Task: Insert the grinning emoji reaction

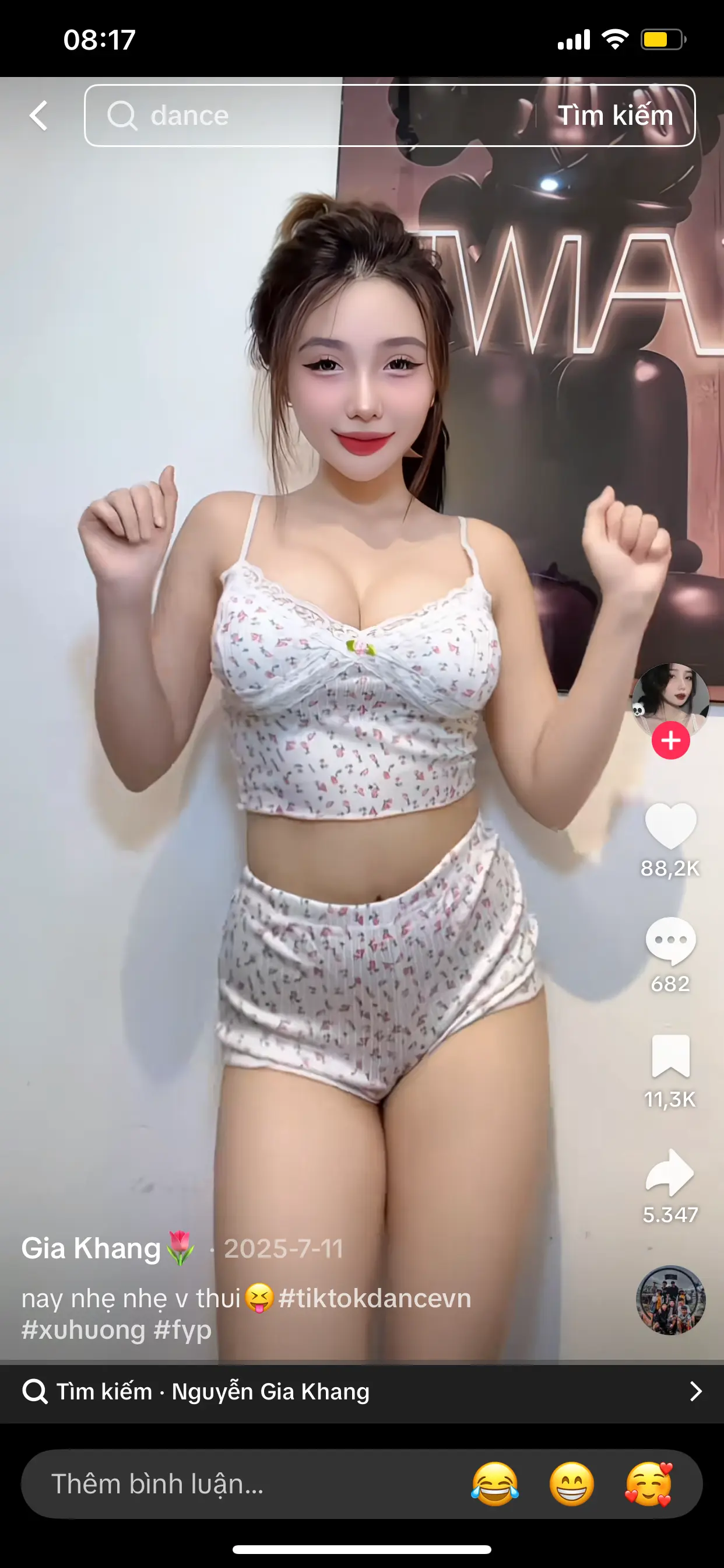Action: tap(571, 1484)
